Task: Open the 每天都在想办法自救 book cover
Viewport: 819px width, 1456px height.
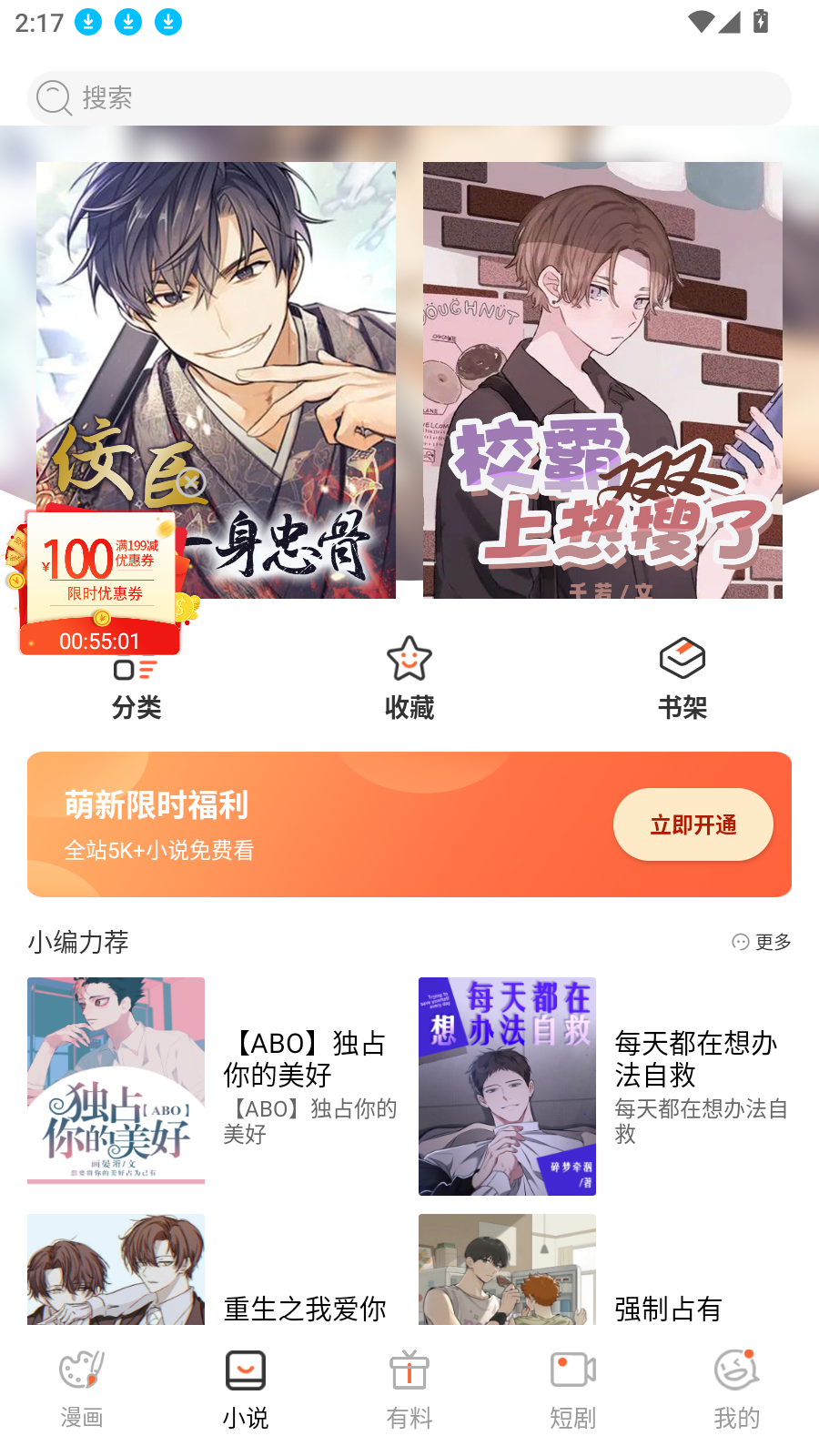Action: (507, 1087)
